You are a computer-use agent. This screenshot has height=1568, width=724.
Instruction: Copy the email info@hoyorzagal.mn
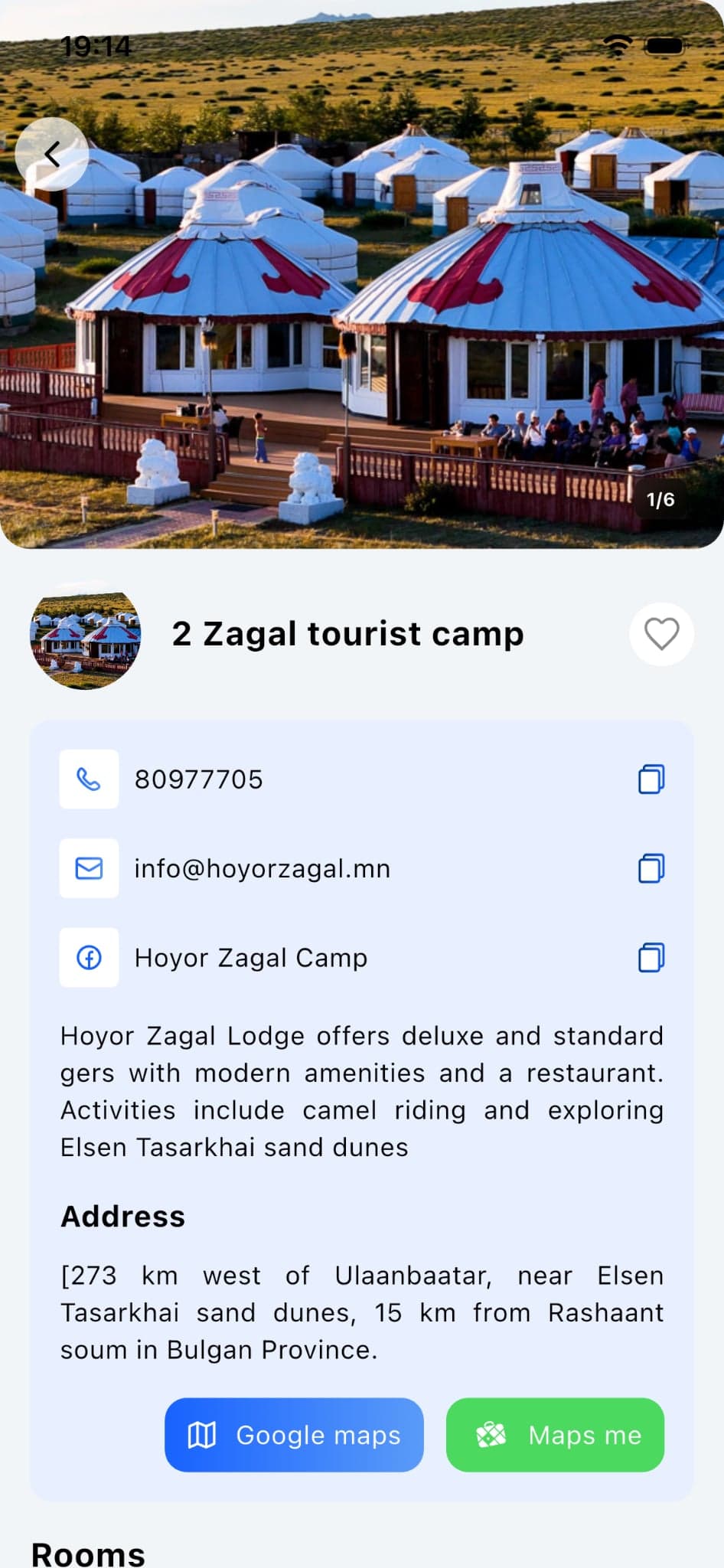pyautogui.click(x=651, y=868)
